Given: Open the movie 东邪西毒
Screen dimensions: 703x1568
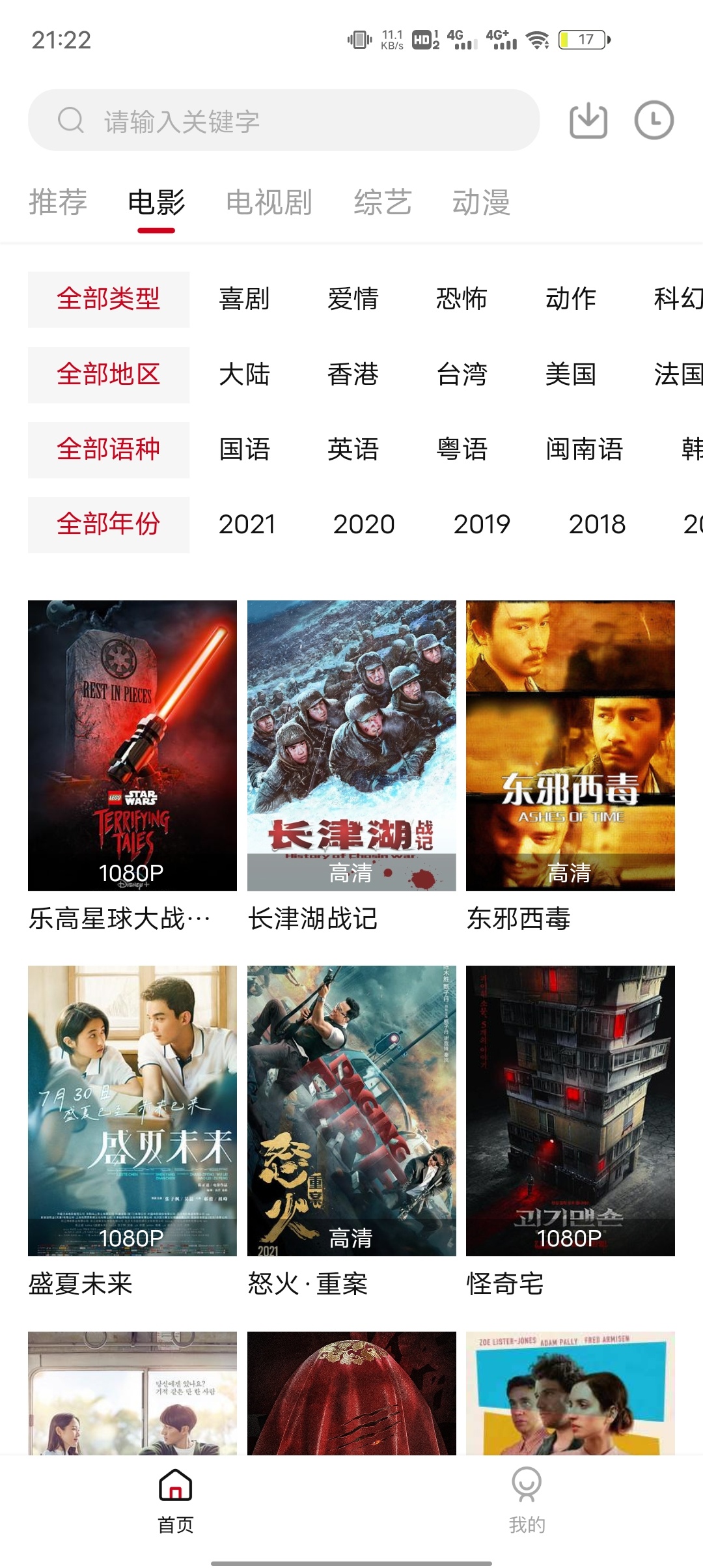Looking at the screenshot, I should click(570, 746).
